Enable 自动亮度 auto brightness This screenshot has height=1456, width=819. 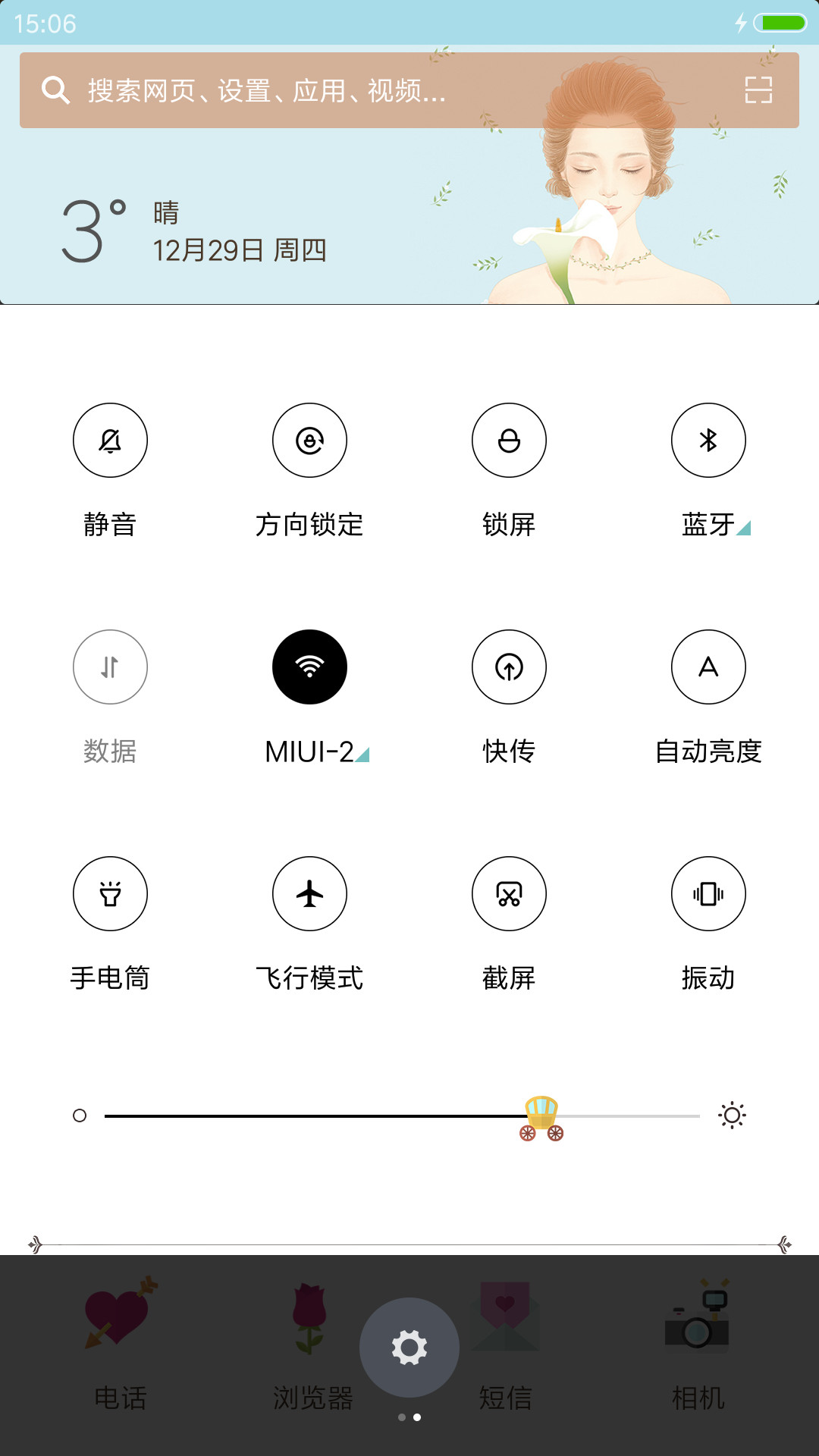(708, 667)
